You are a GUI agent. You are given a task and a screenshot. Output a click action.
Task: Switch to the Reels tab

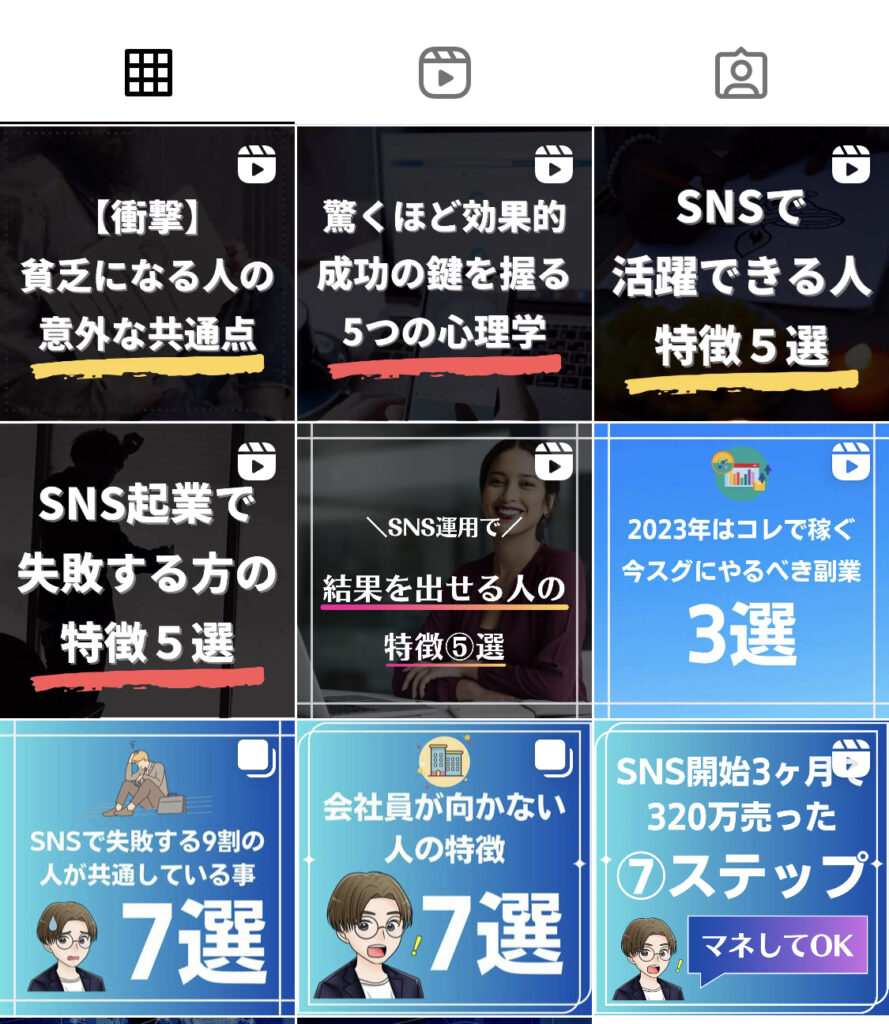click(x=444, y=73)
